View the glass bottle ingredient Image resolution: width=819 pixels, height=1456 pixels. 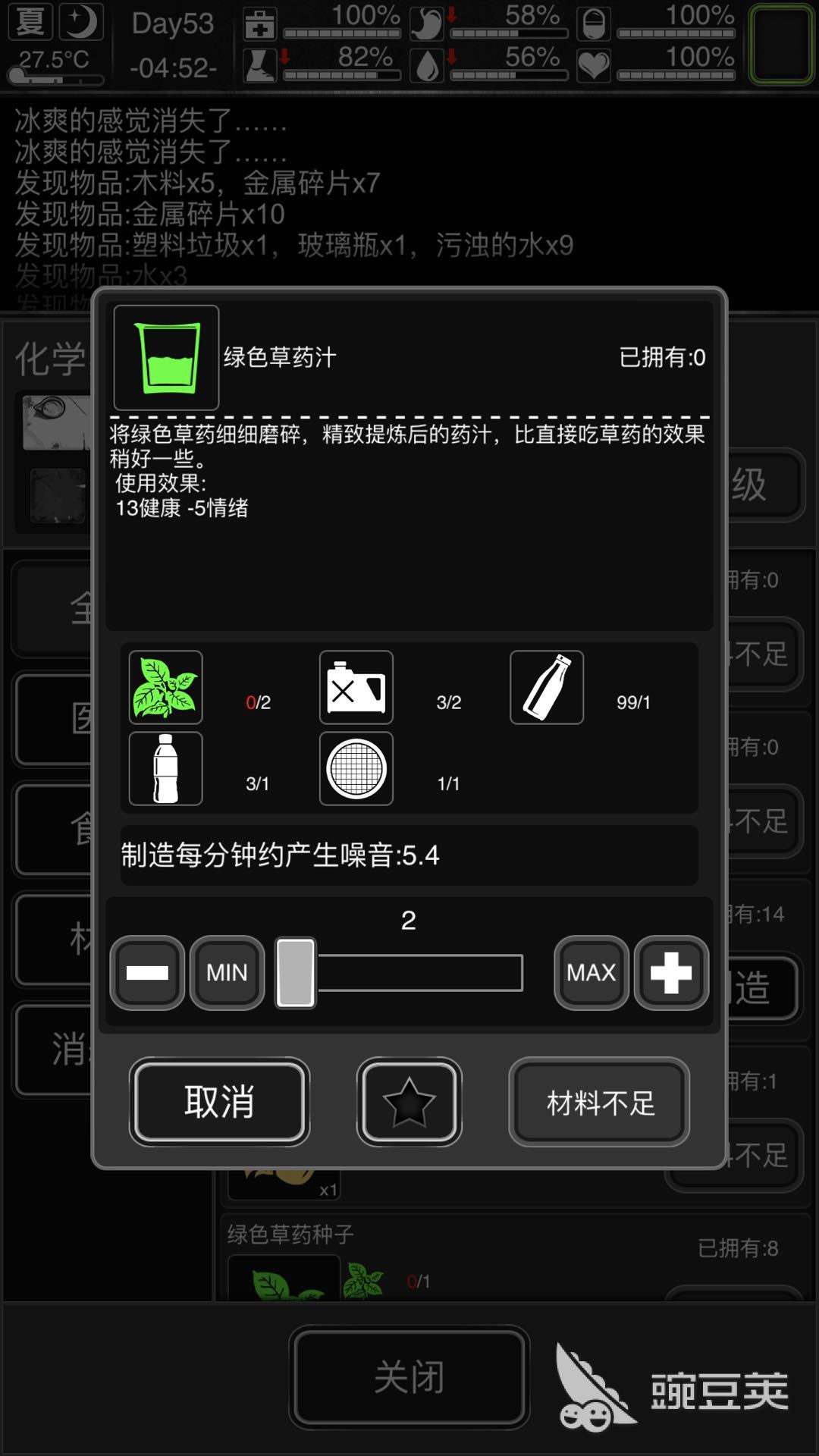(547, 687)
